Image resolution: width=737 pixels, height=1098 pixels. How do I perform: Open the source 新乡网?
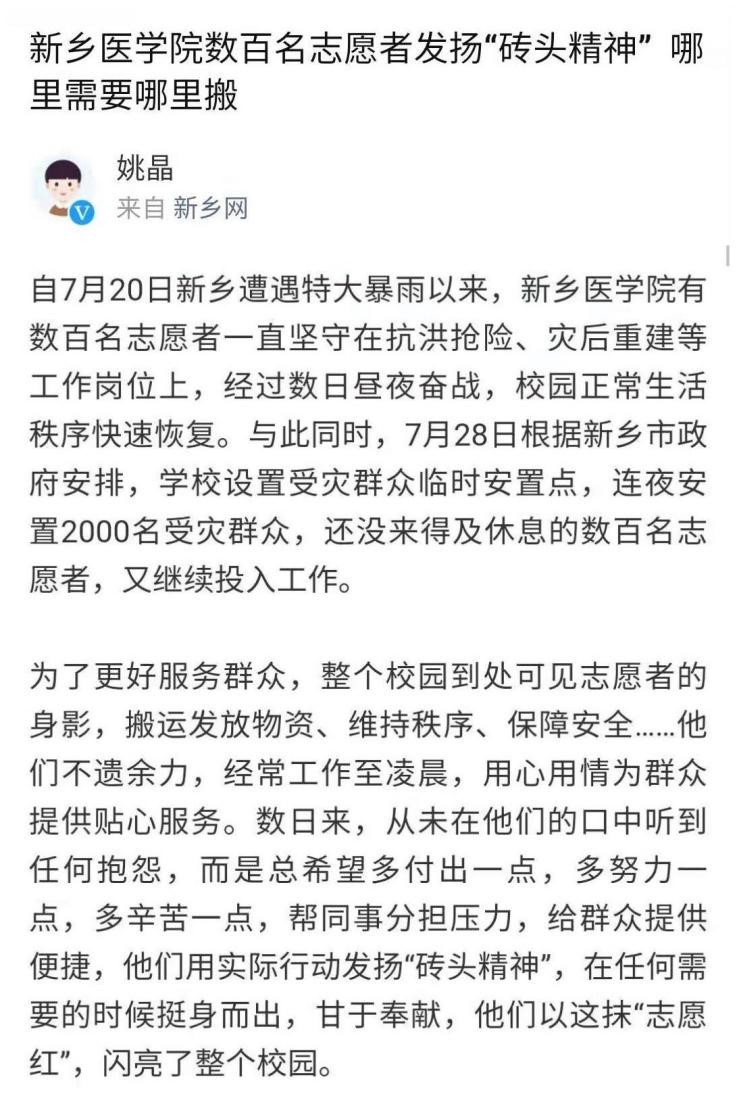tap(210, 208)
